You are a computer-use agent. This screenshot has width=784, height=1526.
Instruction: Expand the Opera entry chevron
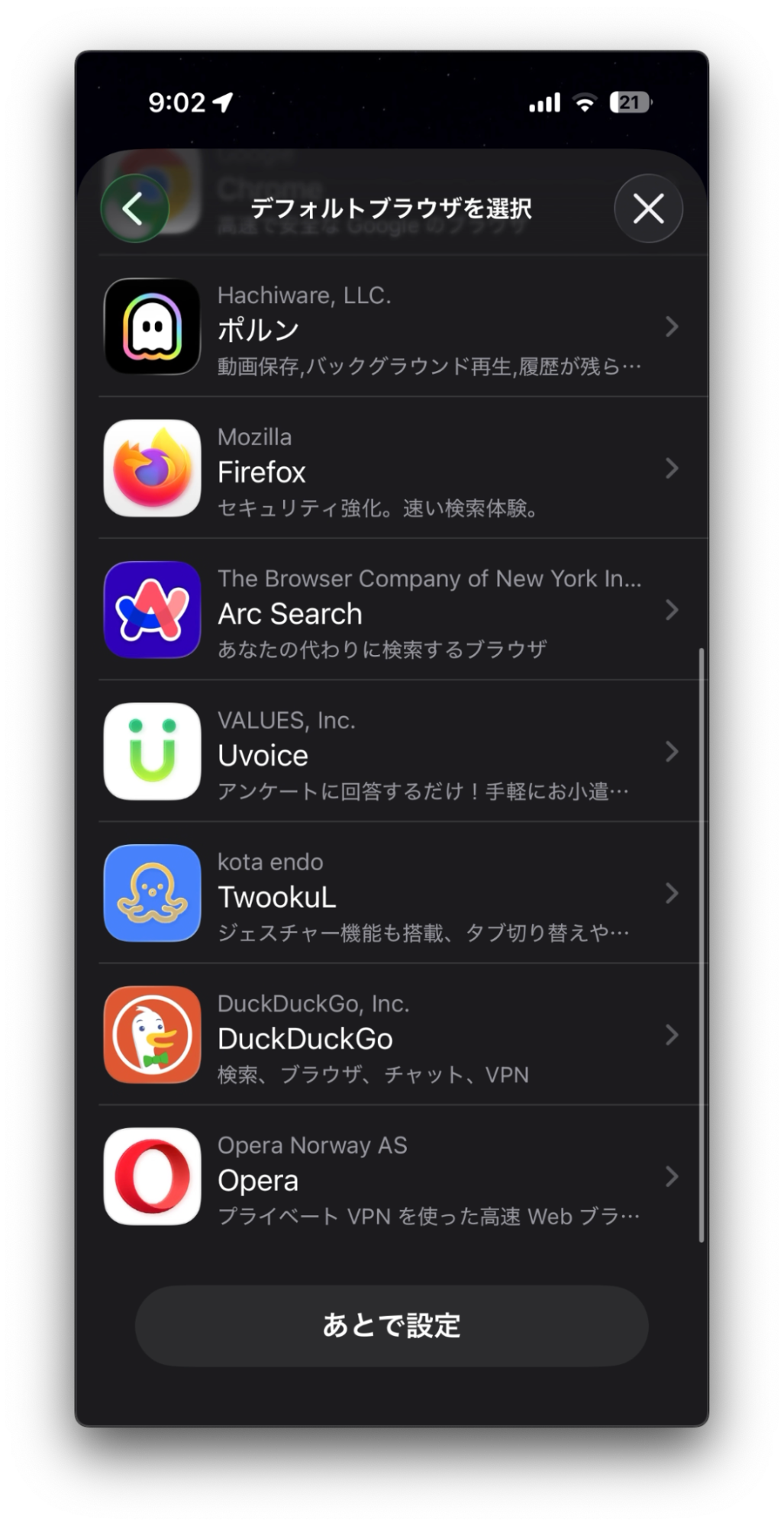click(673, 1176)
